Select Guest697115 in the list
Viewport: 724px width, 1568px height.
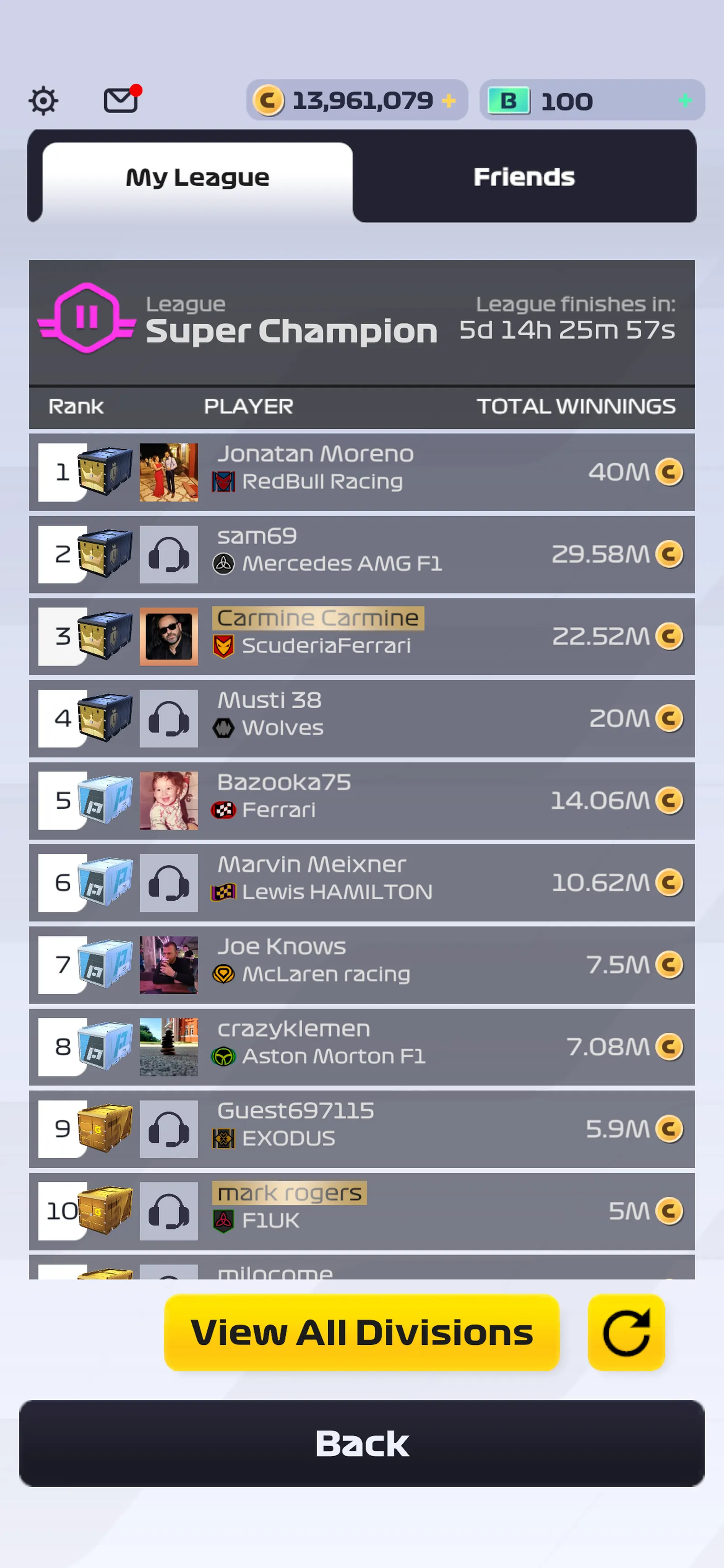pyautogui.click(x=362, y=1128)
